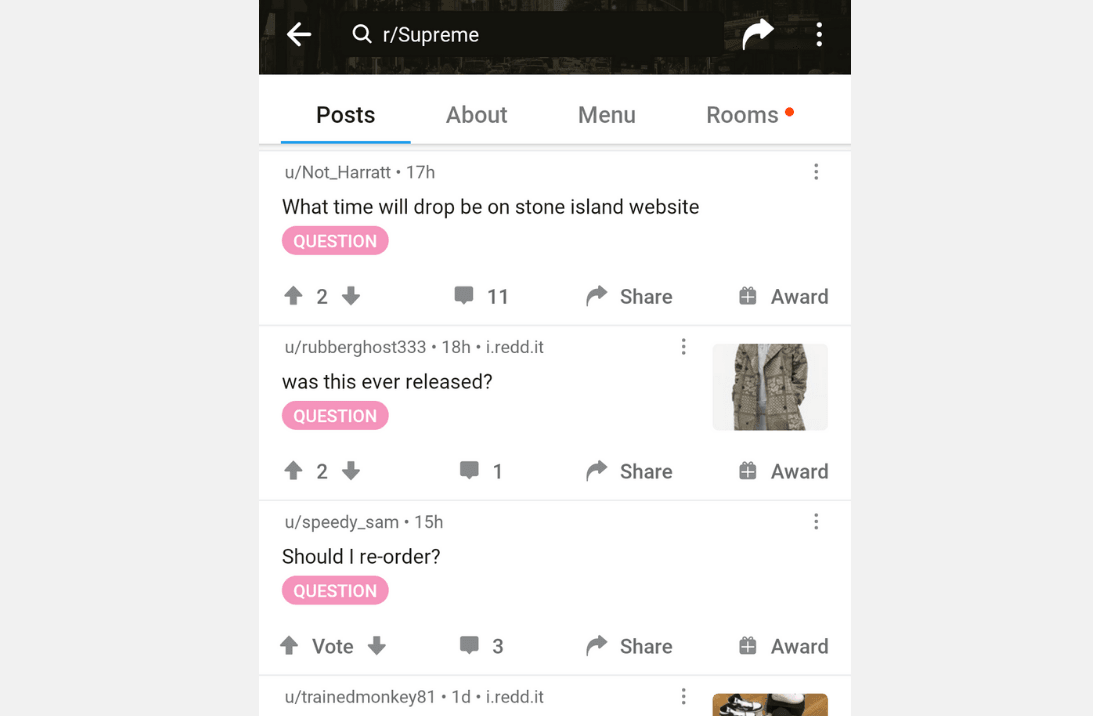The width and height of the screenshot is (1093, 716).
Task: Open options for u/Not_Harratt's post
Action: pos(816,172)
